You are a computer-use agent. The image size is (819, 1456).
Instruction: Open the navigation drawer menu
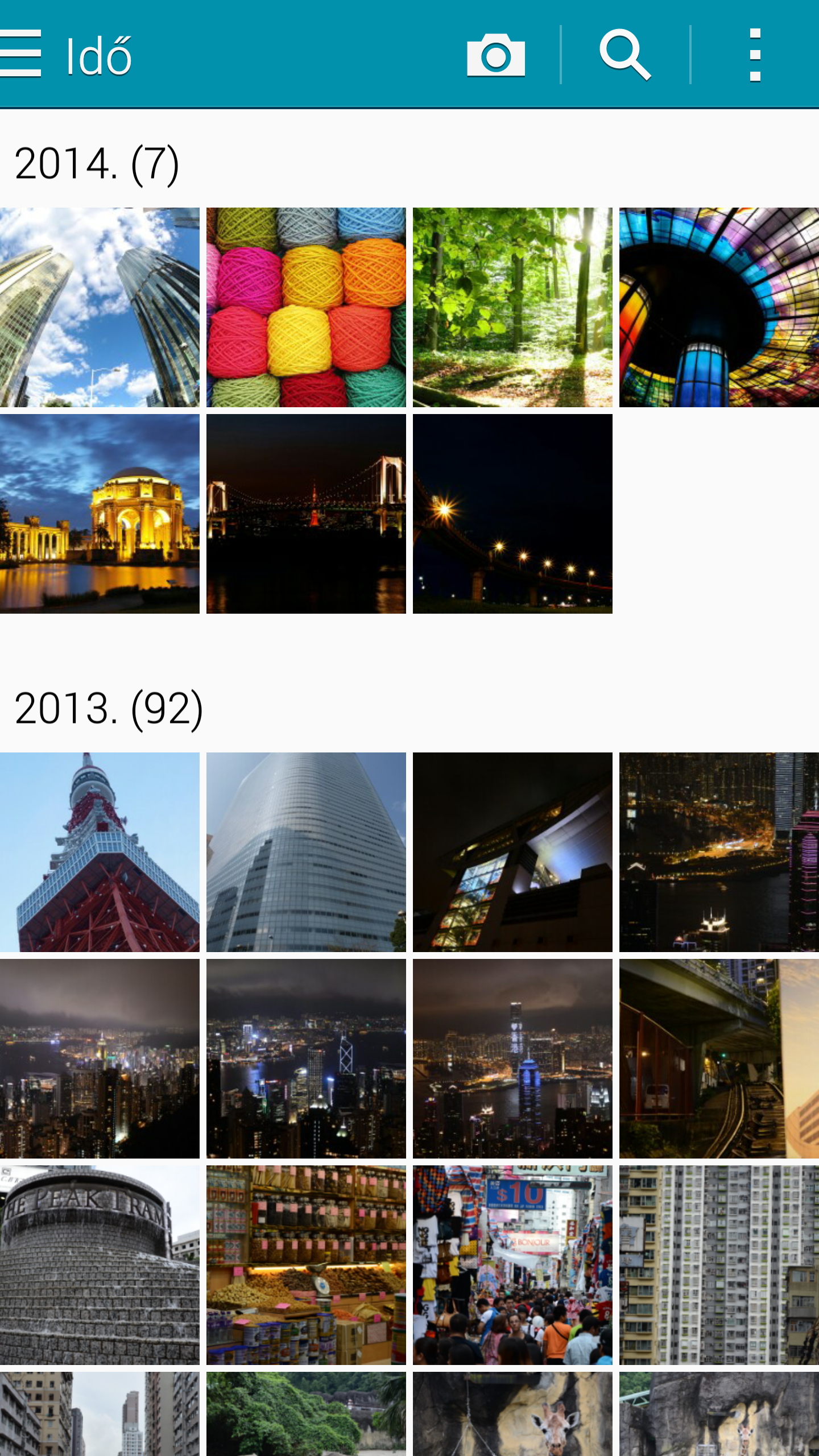[22, 54]
